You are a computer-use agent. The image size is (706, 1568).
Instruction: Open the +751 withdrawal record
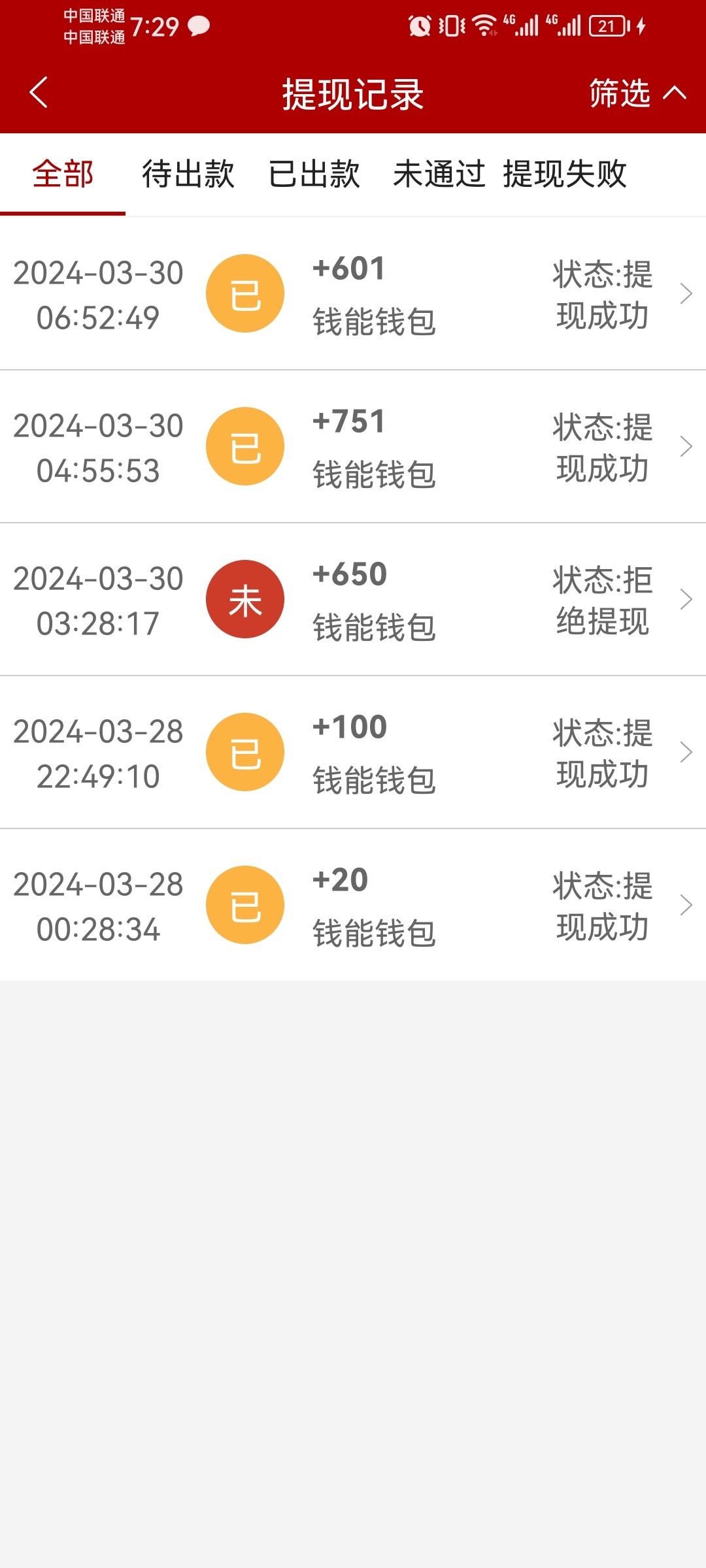353,447
